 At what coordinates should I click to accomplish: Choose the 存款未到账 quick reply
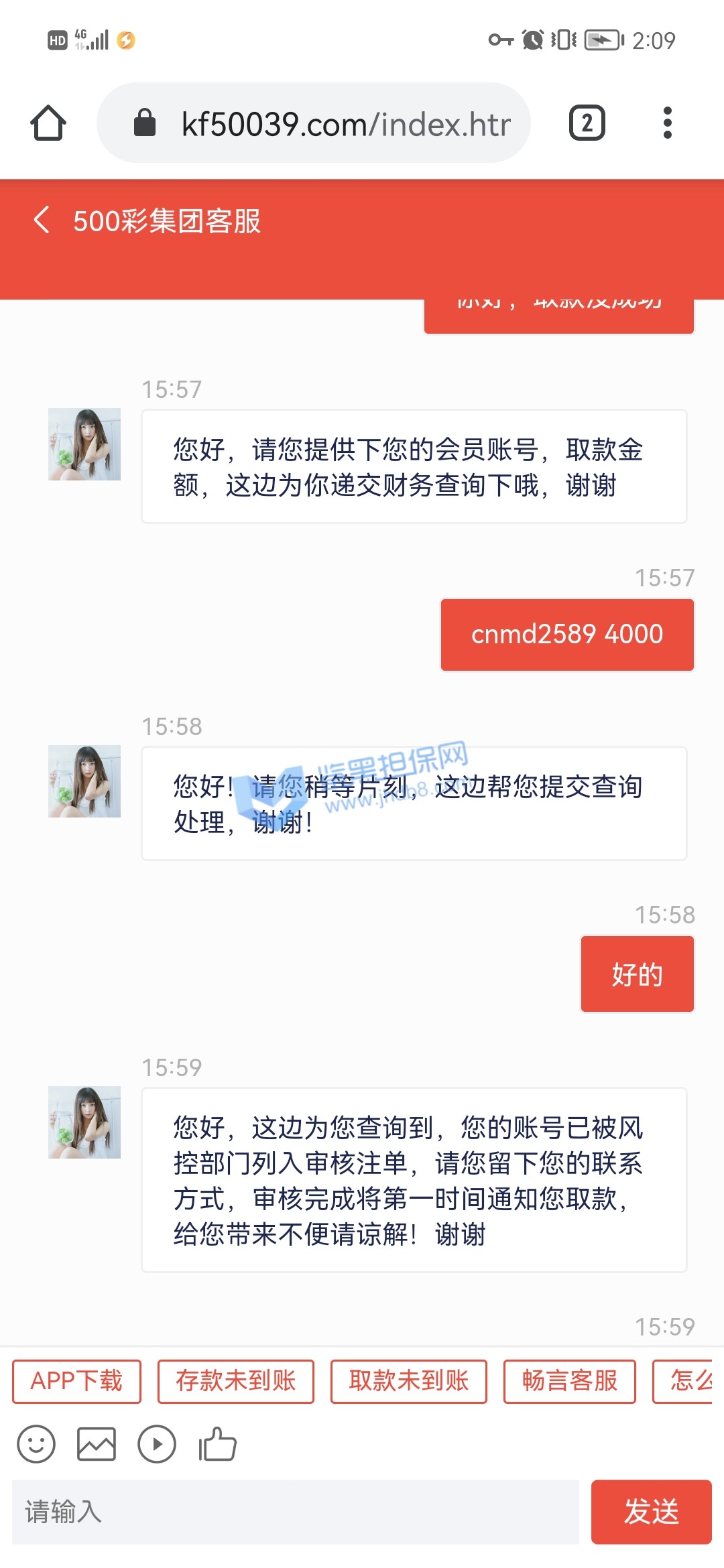235,1381
